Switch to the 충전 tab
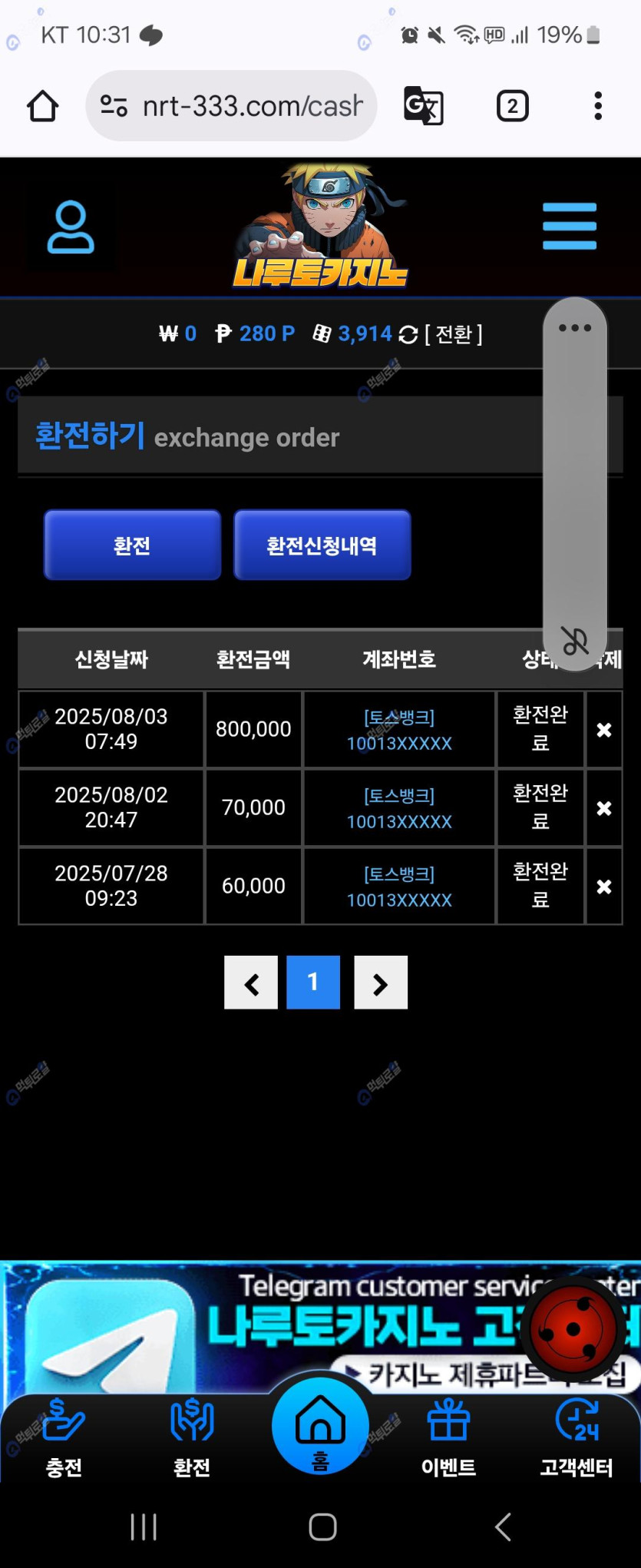Image resolution: width=641 pixels, height=1568 pixels. click(x=64, y=1438)
